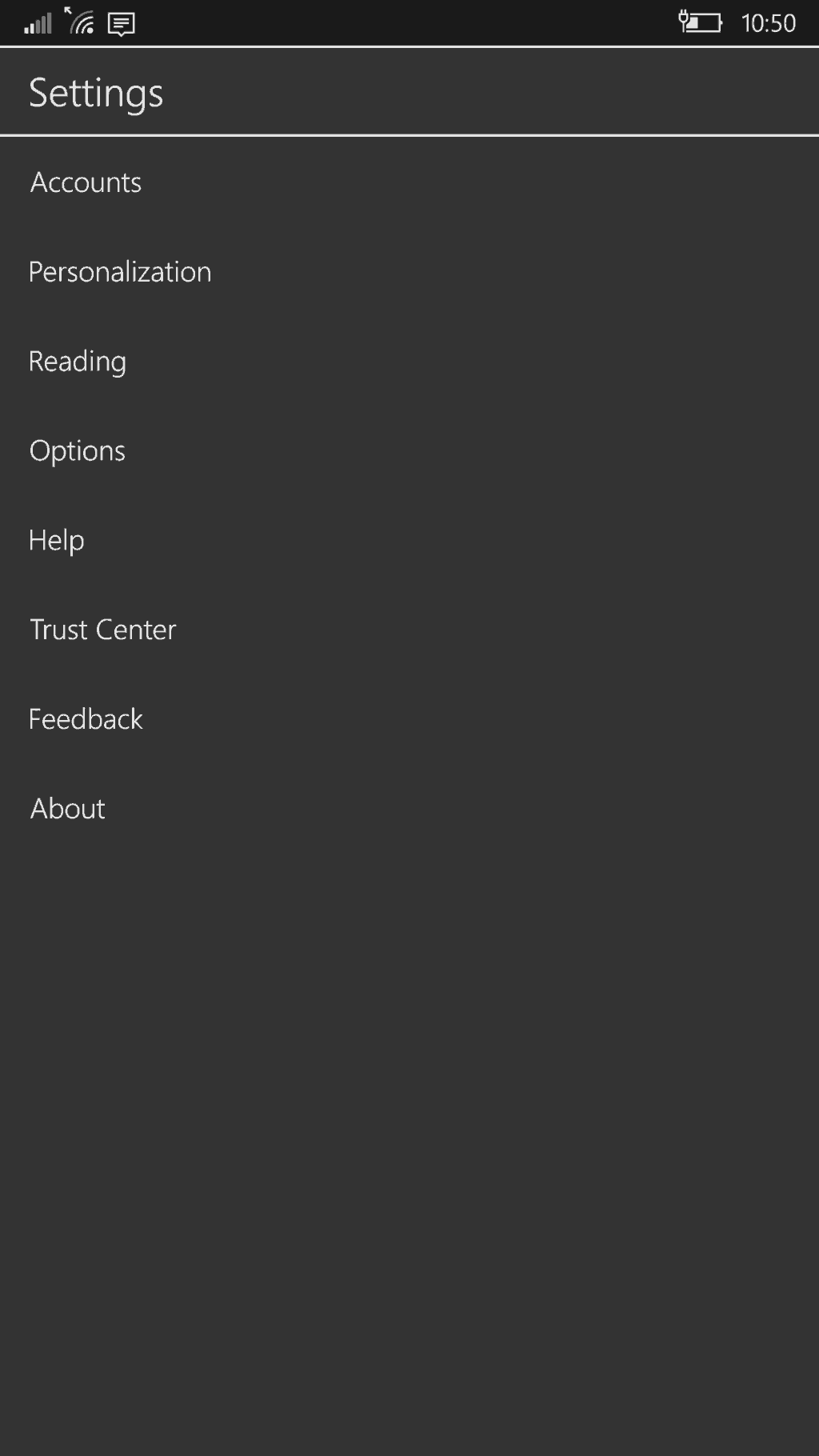Select the Reading settings row
The image size is (819, 1456).
click(409, 362)
